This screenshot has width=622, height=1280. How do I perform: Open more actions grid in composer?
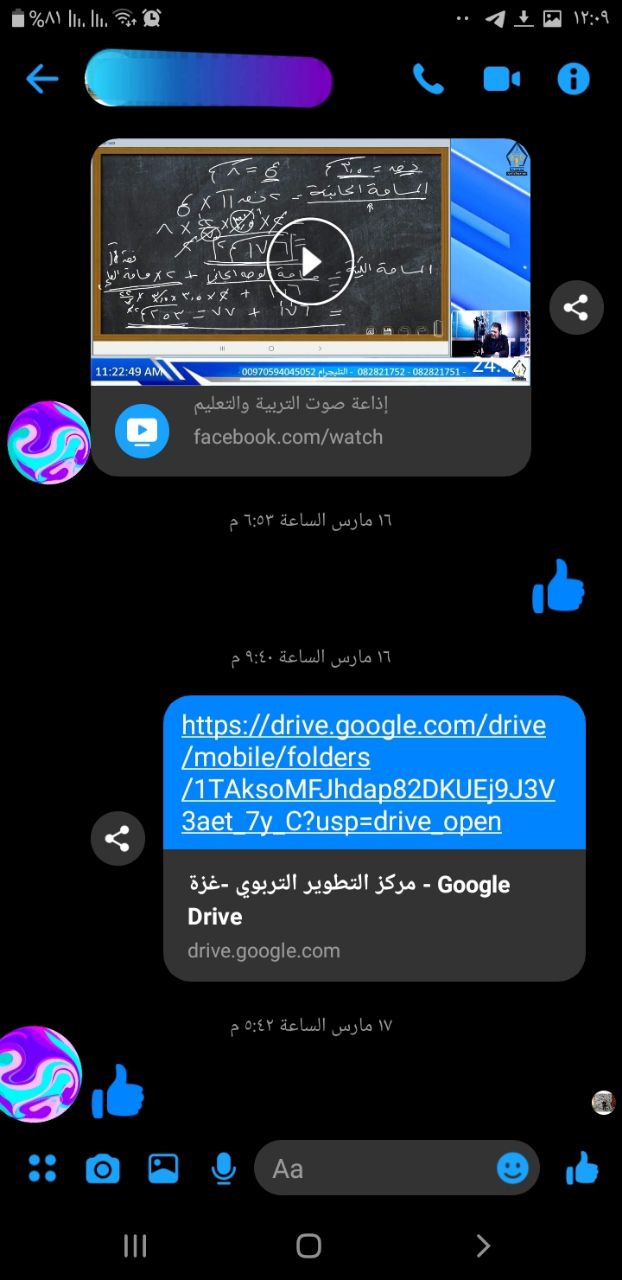42,1167
